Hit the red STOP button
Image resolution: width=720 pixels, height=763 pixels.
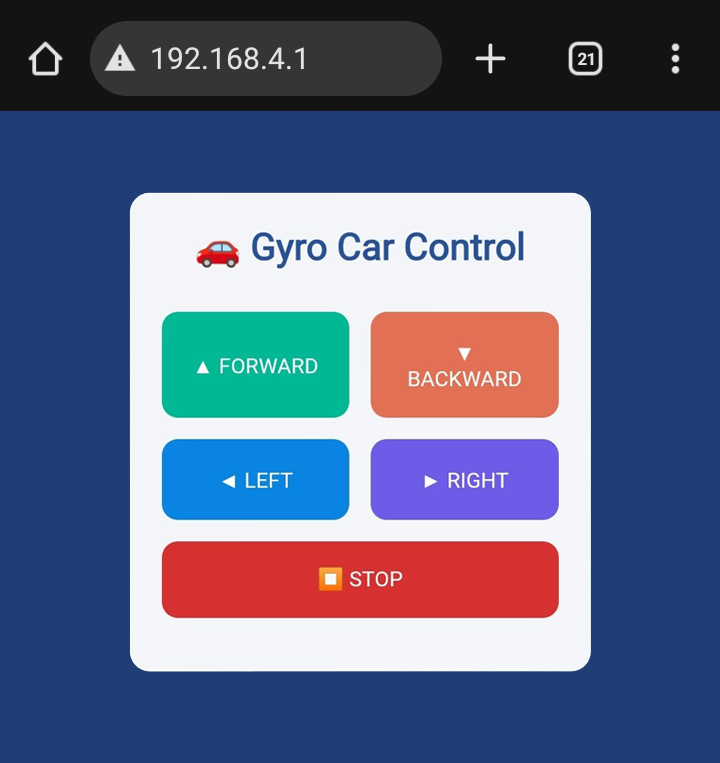(360, 579)
